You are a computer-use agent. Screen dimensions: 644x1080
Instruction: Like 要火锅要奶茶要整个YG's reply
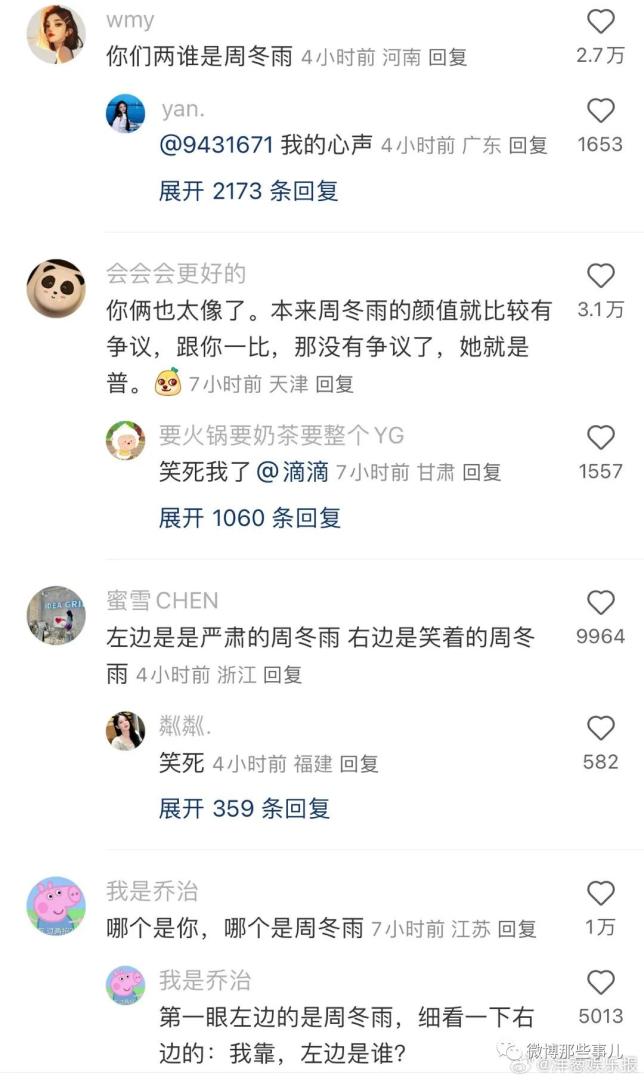(x=600, y=437)
